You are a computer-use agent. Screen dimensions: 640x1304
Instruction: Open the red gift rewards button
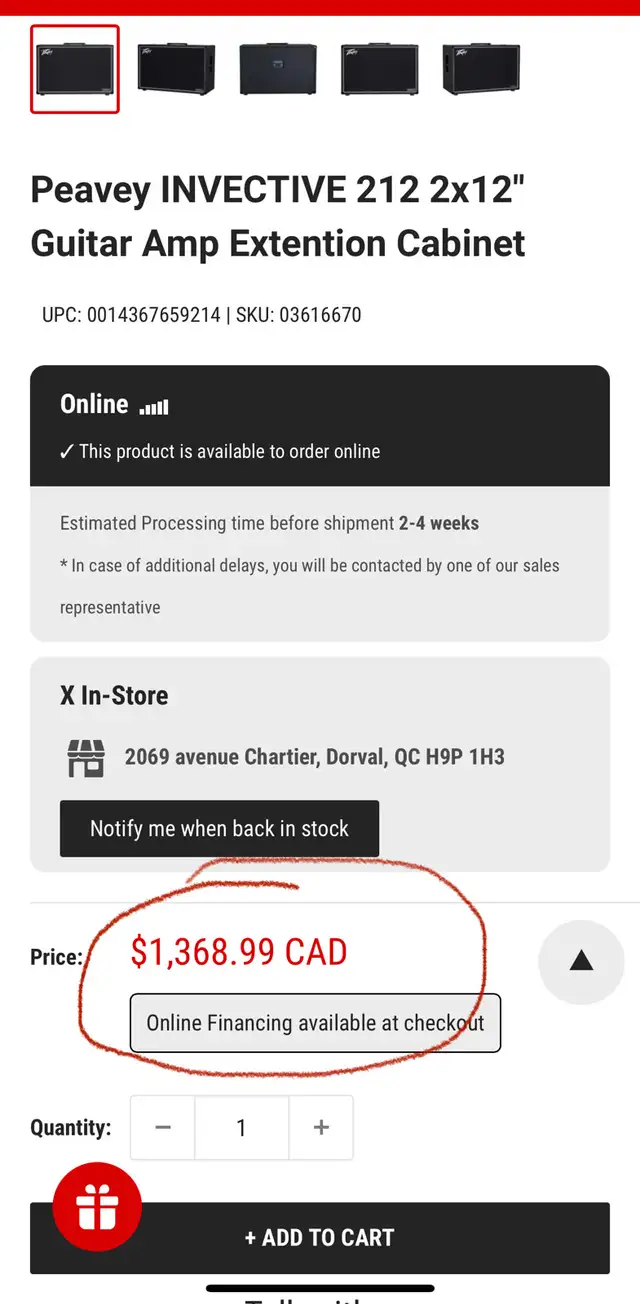pyautogui.click(x=97, y=1208)
